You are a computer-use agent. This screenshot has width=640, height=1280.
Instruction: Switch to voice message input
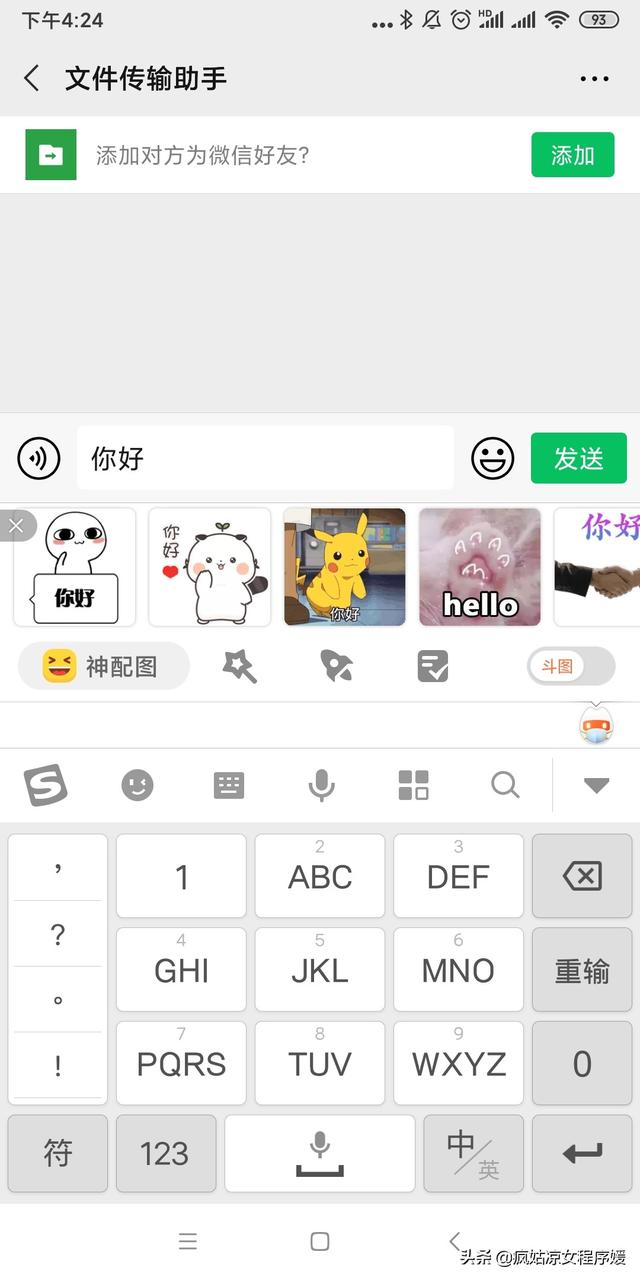click(x=39, y=459)
